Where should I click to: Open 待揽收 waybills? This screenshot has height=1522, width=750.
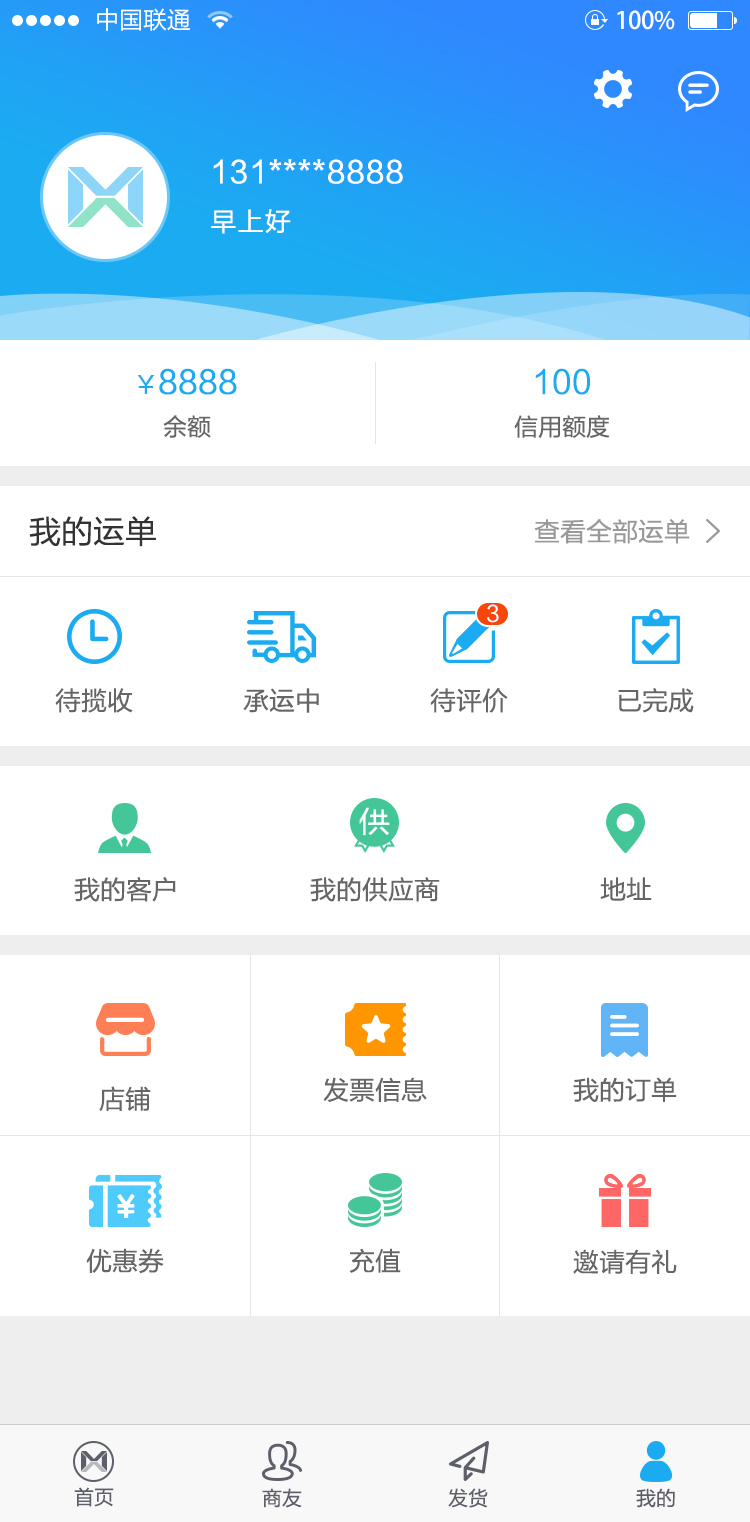coord(94,661)
